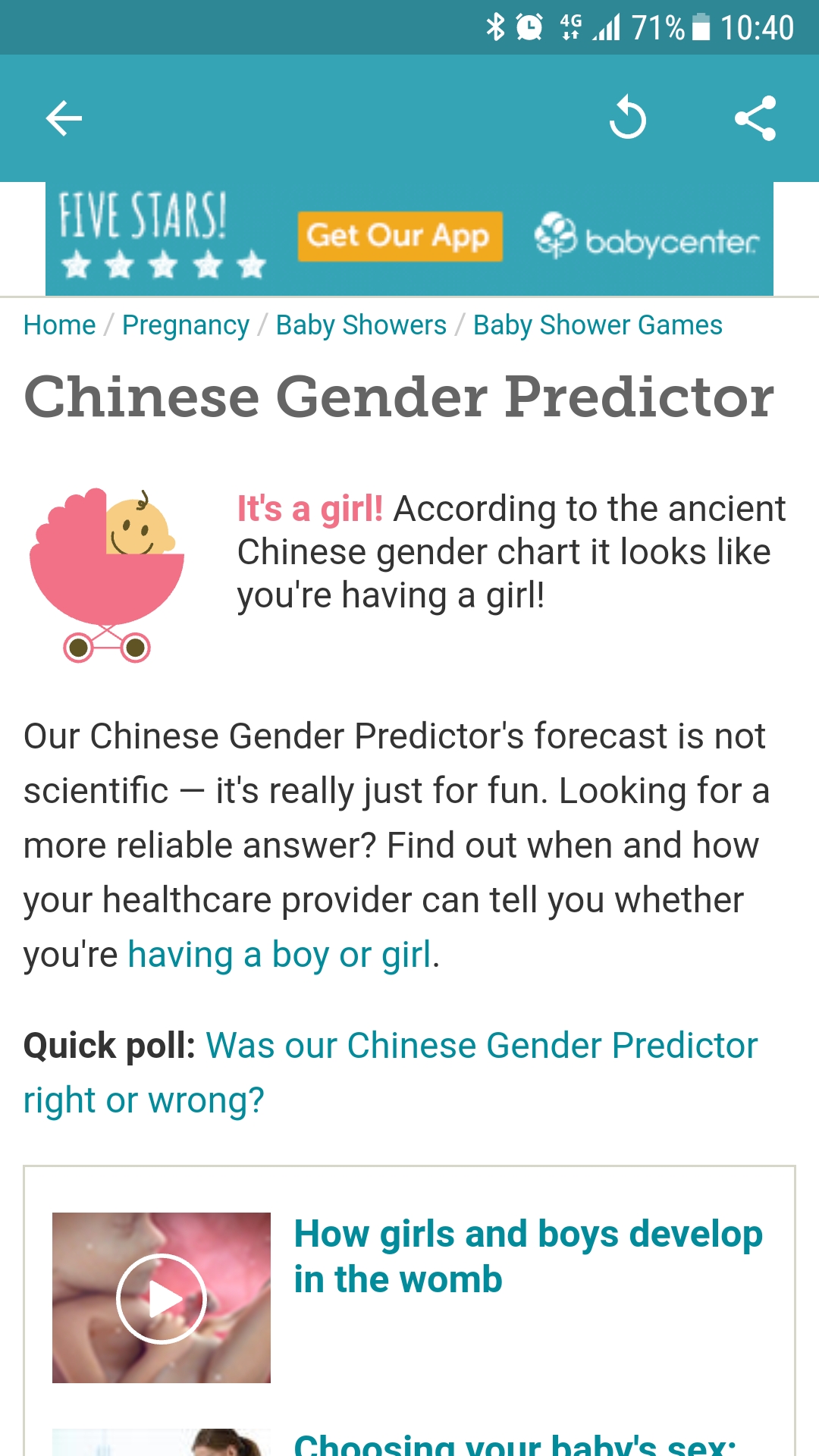The image size is (819, 1456).
Task: Reload the page with refresh icon
Action: [x=628, y=118]
